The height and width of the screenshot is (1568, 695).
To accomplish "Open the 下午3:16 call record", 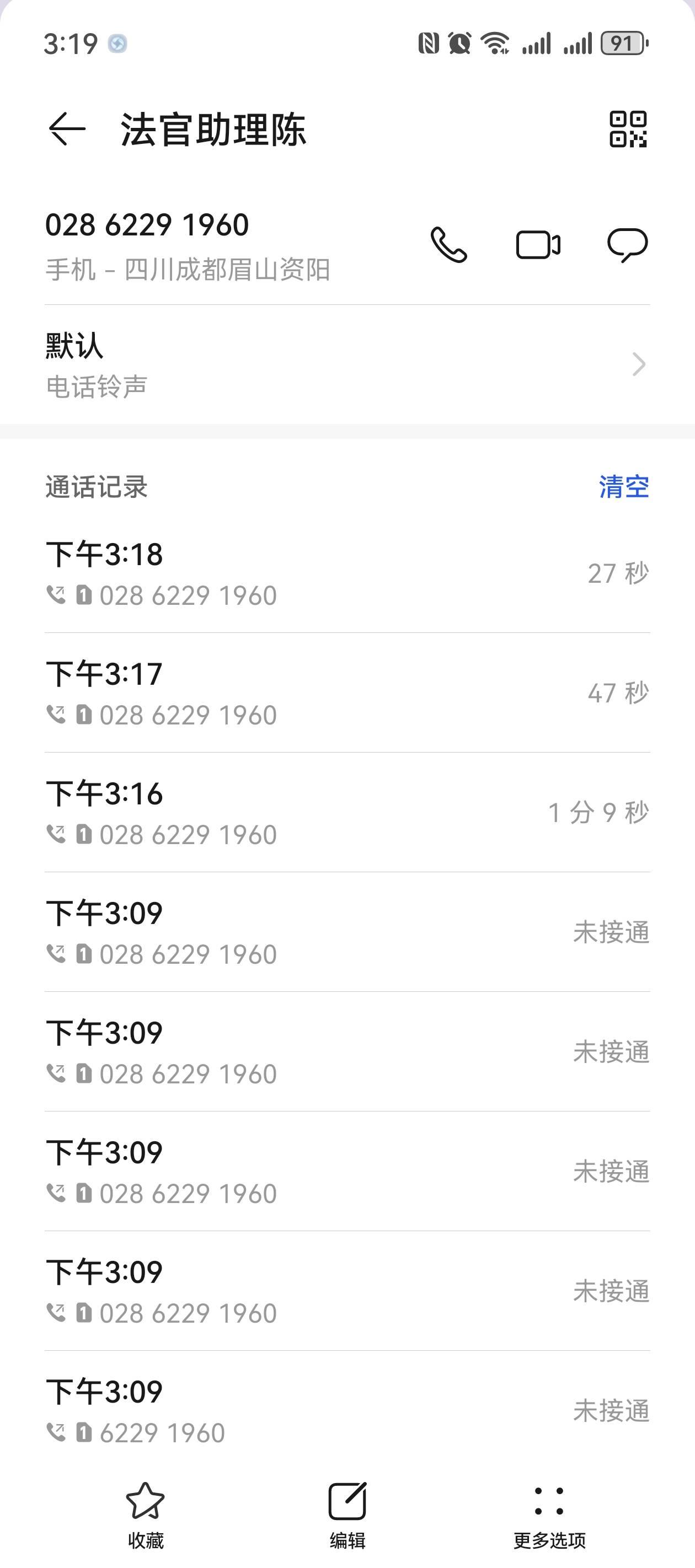I will click(x=347, y=813).
